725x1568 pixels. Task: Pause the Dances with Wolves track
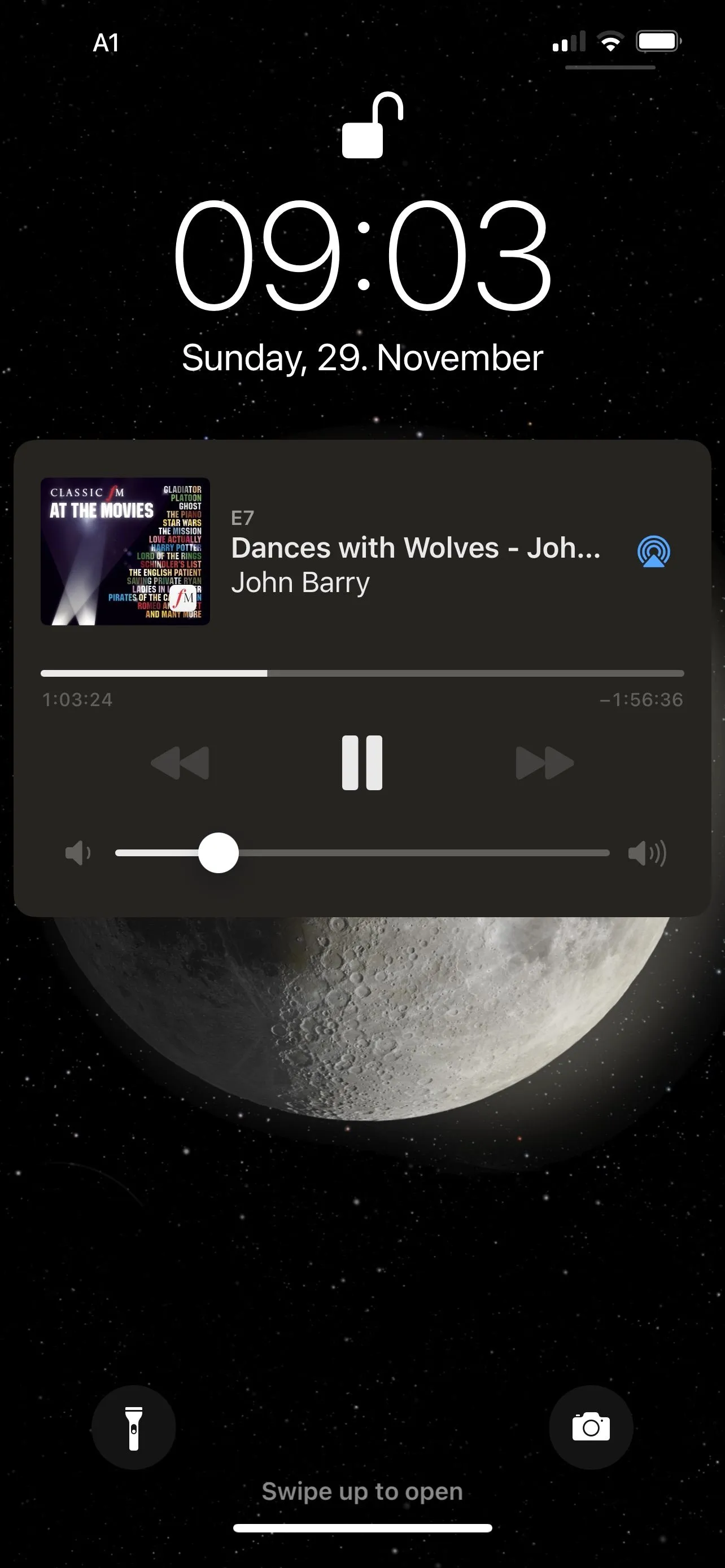(x=362, y=763)
